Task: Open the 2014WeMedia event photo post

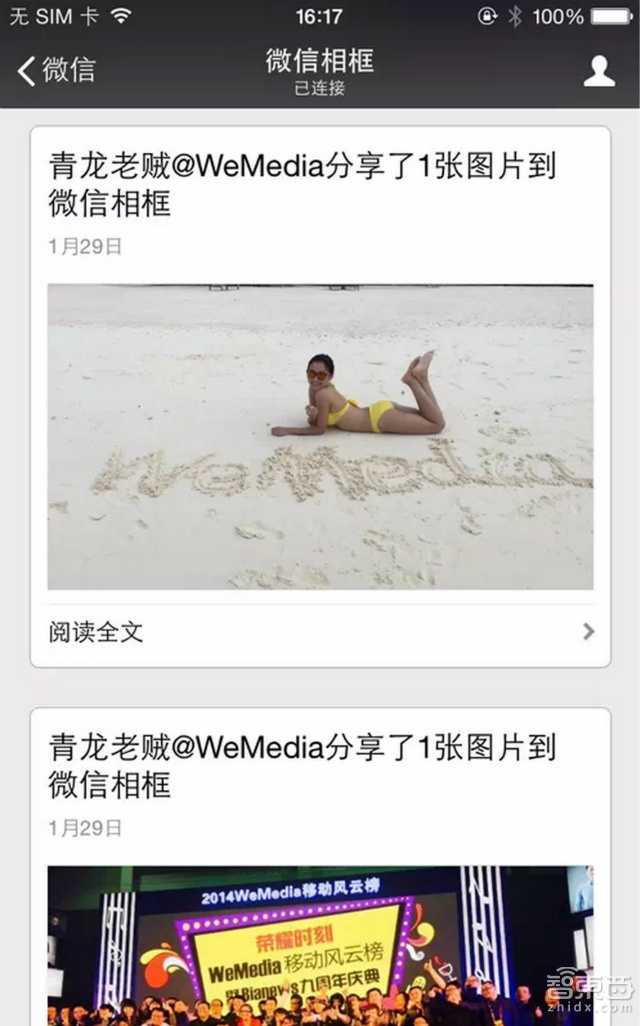Action: (320, 945)
